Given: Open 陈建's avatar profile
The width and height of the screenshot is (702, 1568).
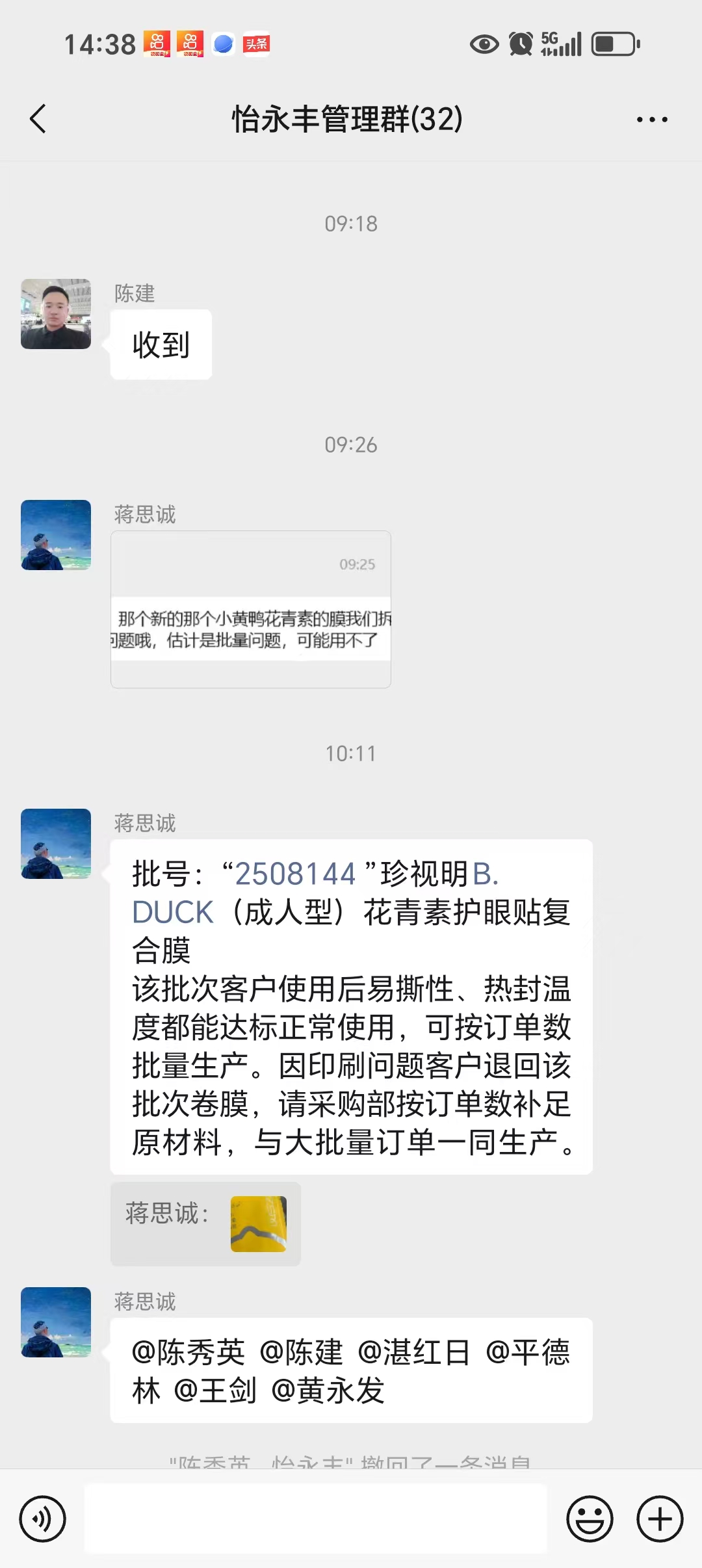Looking at the screenshot, I should tap(56, 314).
